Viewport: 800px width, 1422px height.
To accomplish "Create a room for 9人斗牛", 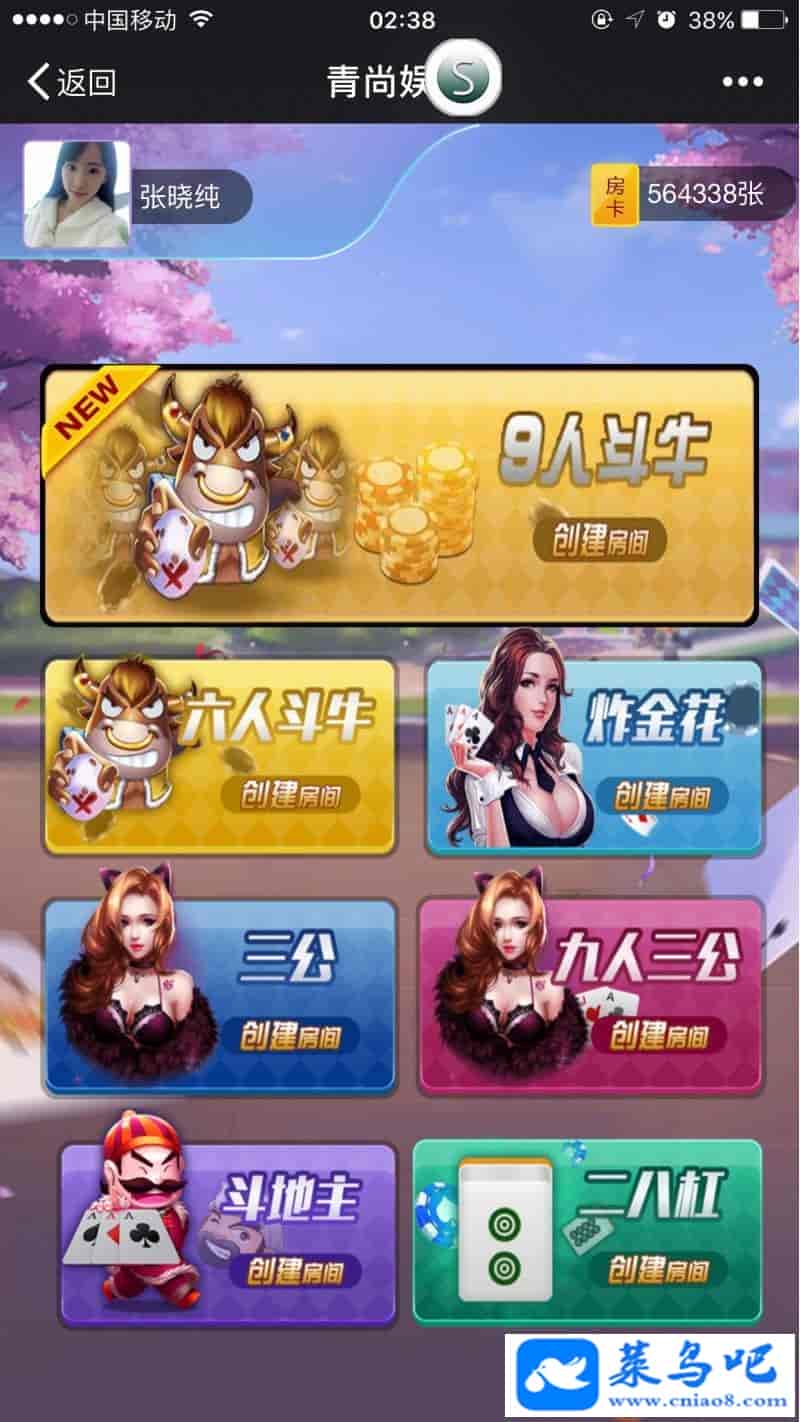I will tap(600, 541).
